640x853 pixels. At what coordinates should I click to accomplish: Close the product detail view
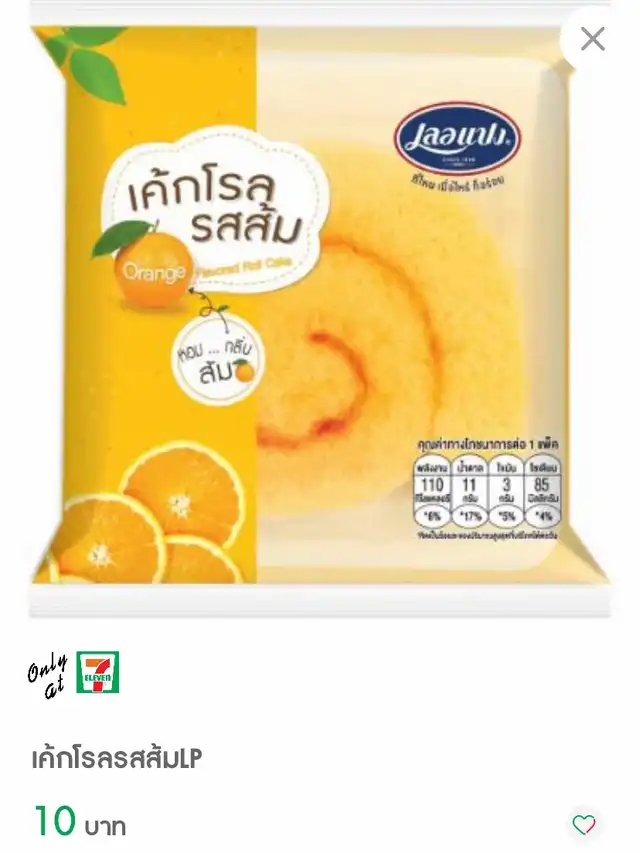(592, 39)
